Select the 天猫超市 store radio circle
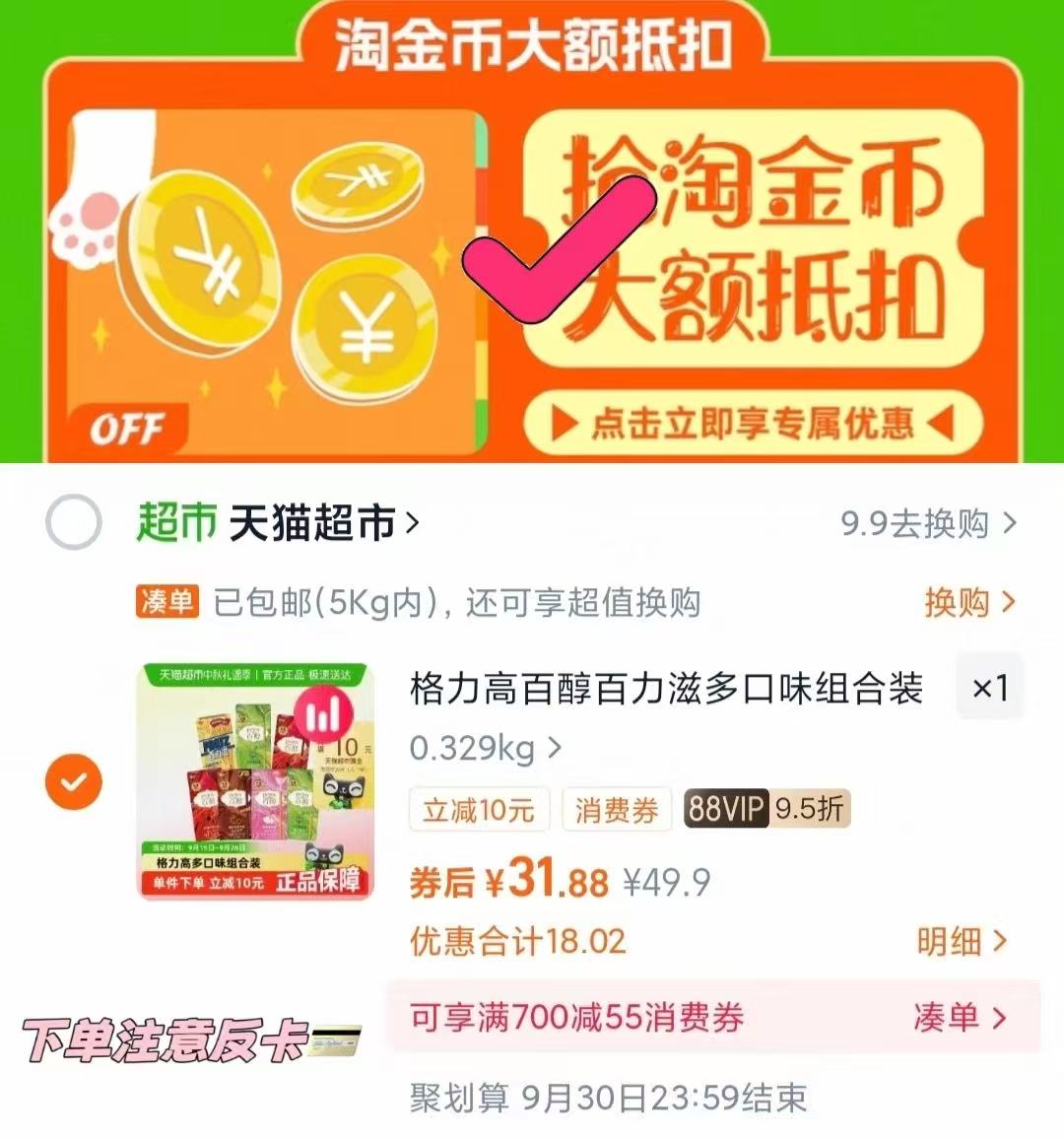Image resolution: width=1064 pixels, height=1139 pixels. tap(74, 524)
